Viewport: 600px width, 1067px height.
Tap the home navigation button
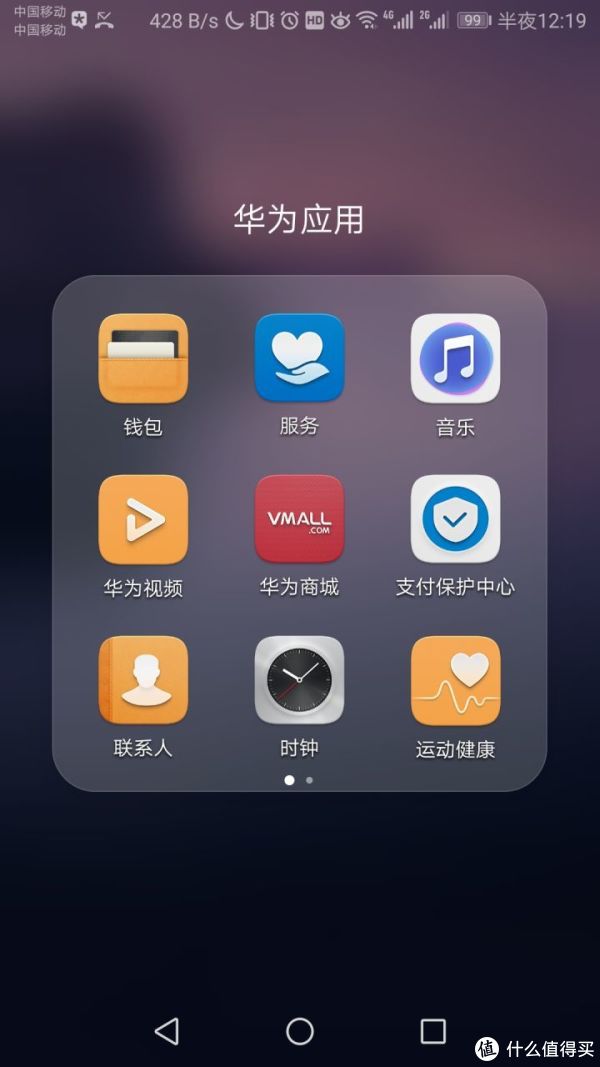point(300,1031)
